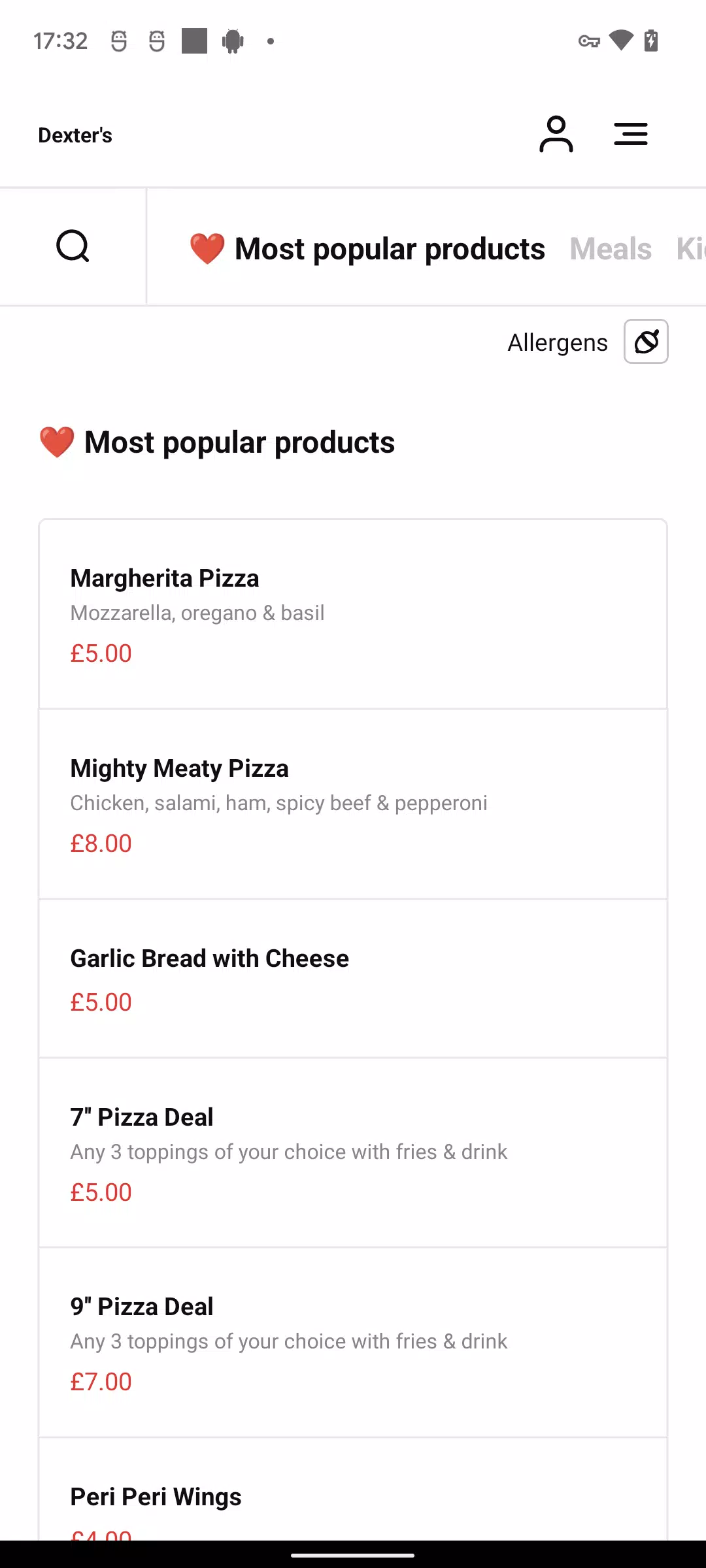
Task: Select the Most popular products tab
Action: point(367,249)
